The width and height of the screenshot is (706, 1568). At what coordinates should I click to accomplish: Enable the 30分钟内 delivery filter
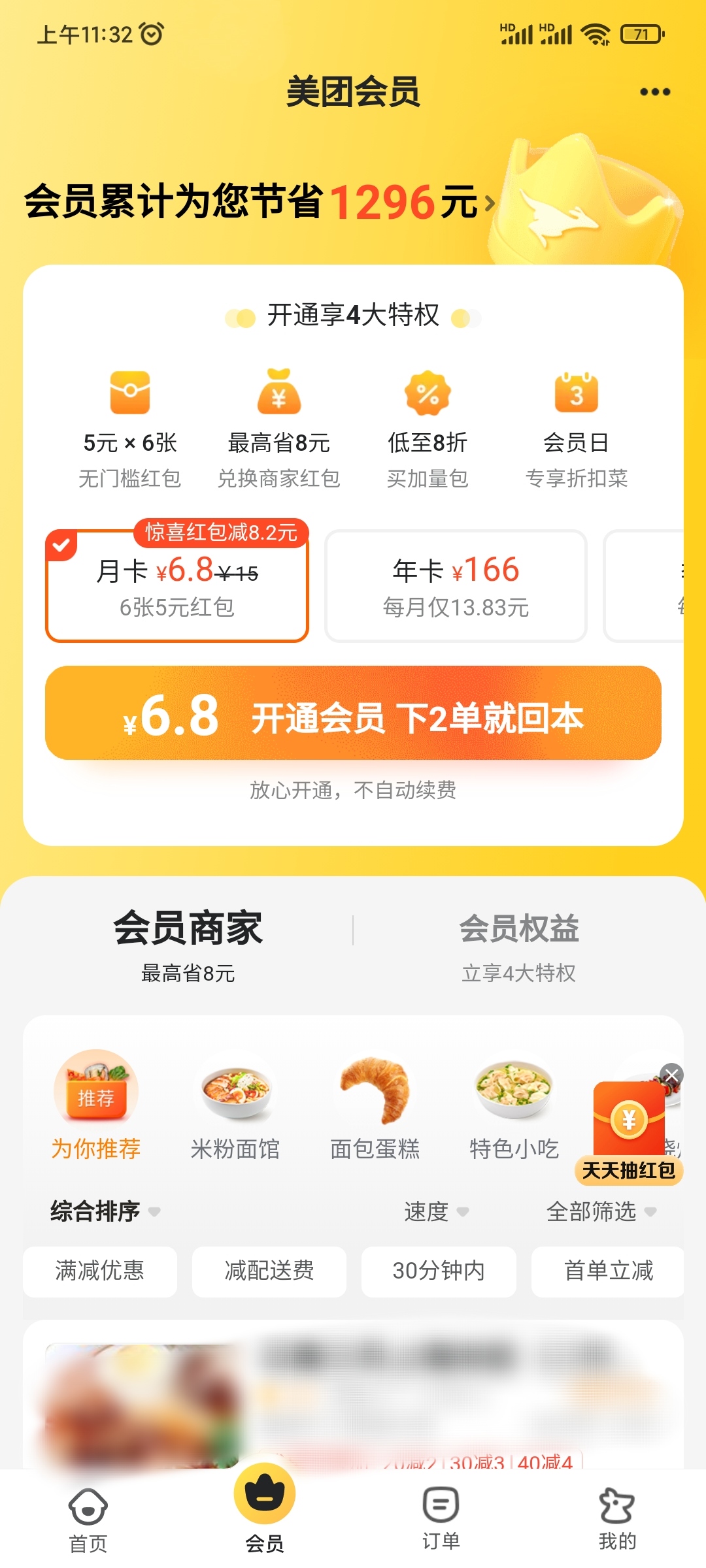[438, 1271]
